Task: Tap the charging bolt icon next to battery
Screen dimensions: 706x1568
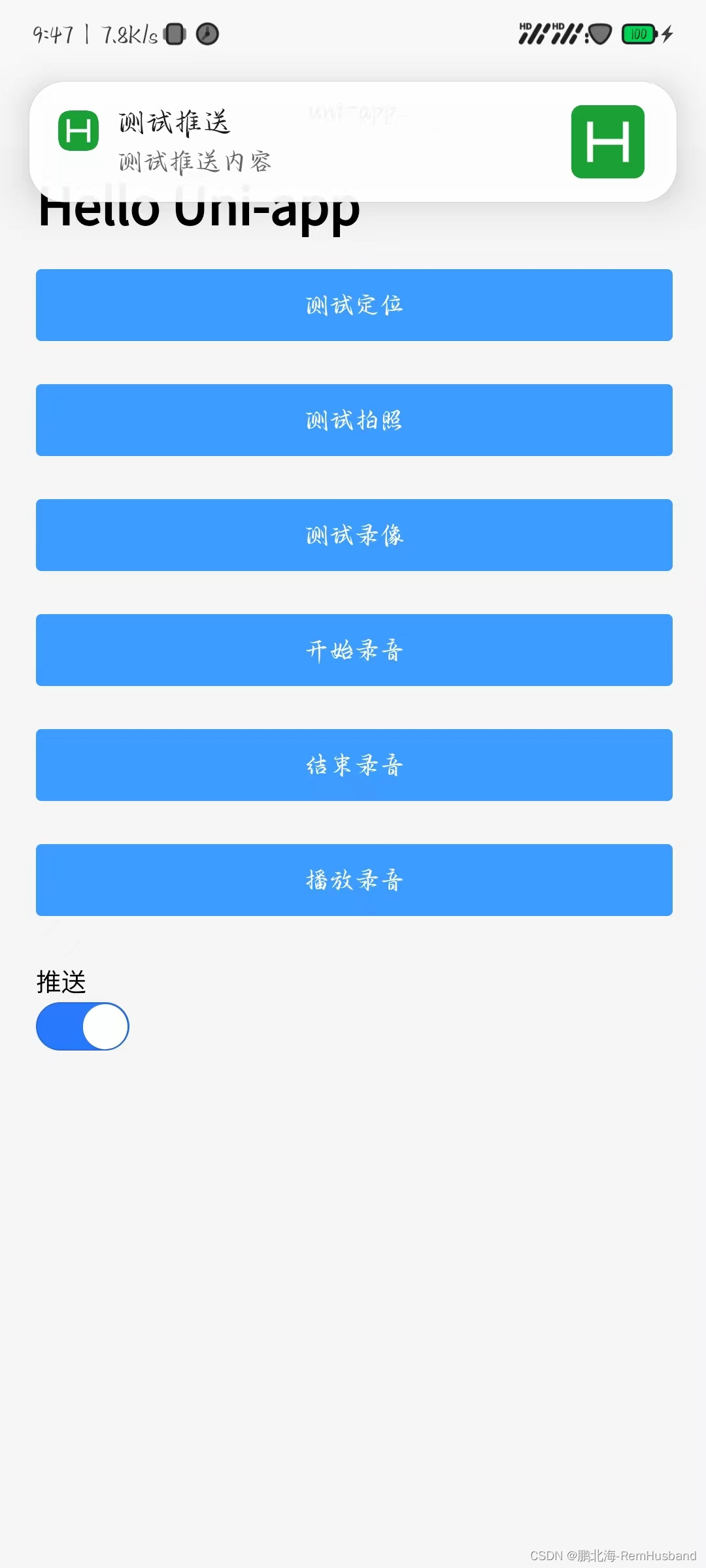Action: tap(667, 34)
